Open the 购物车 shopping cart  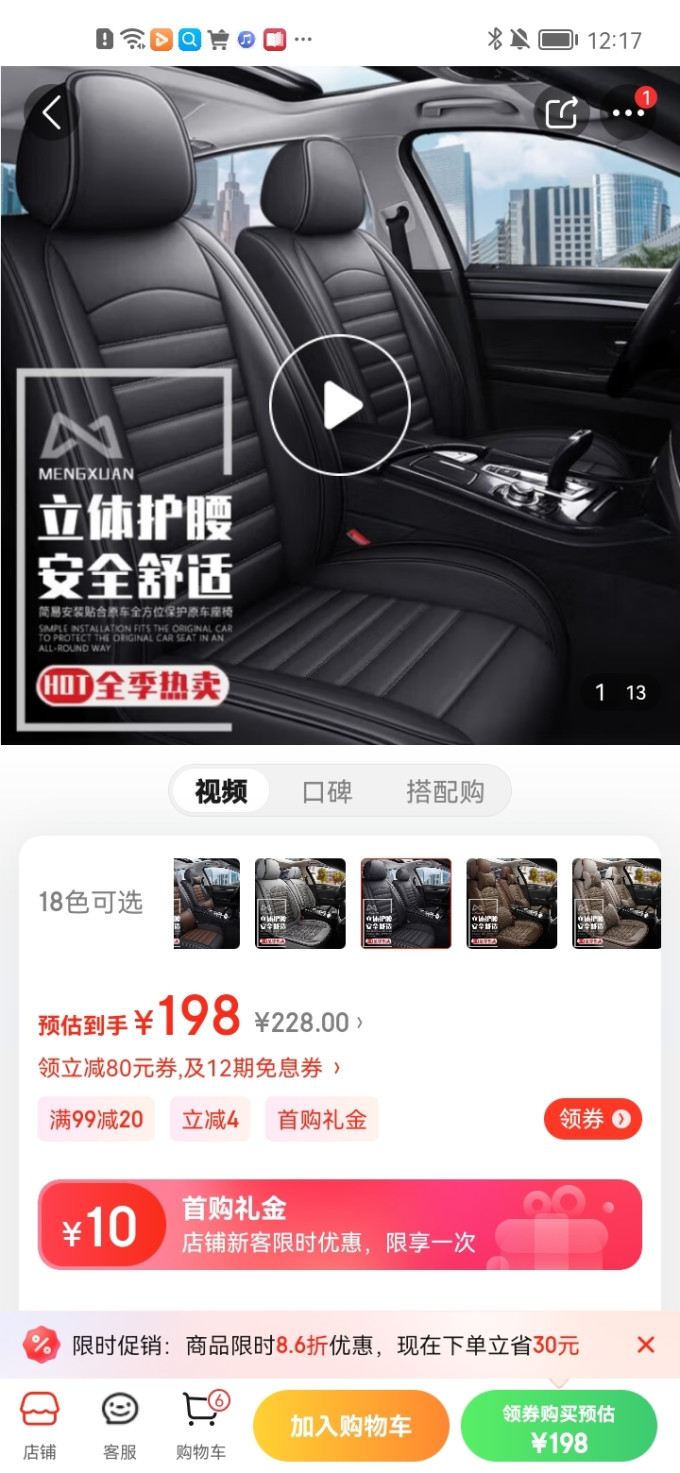point(201,1427)
